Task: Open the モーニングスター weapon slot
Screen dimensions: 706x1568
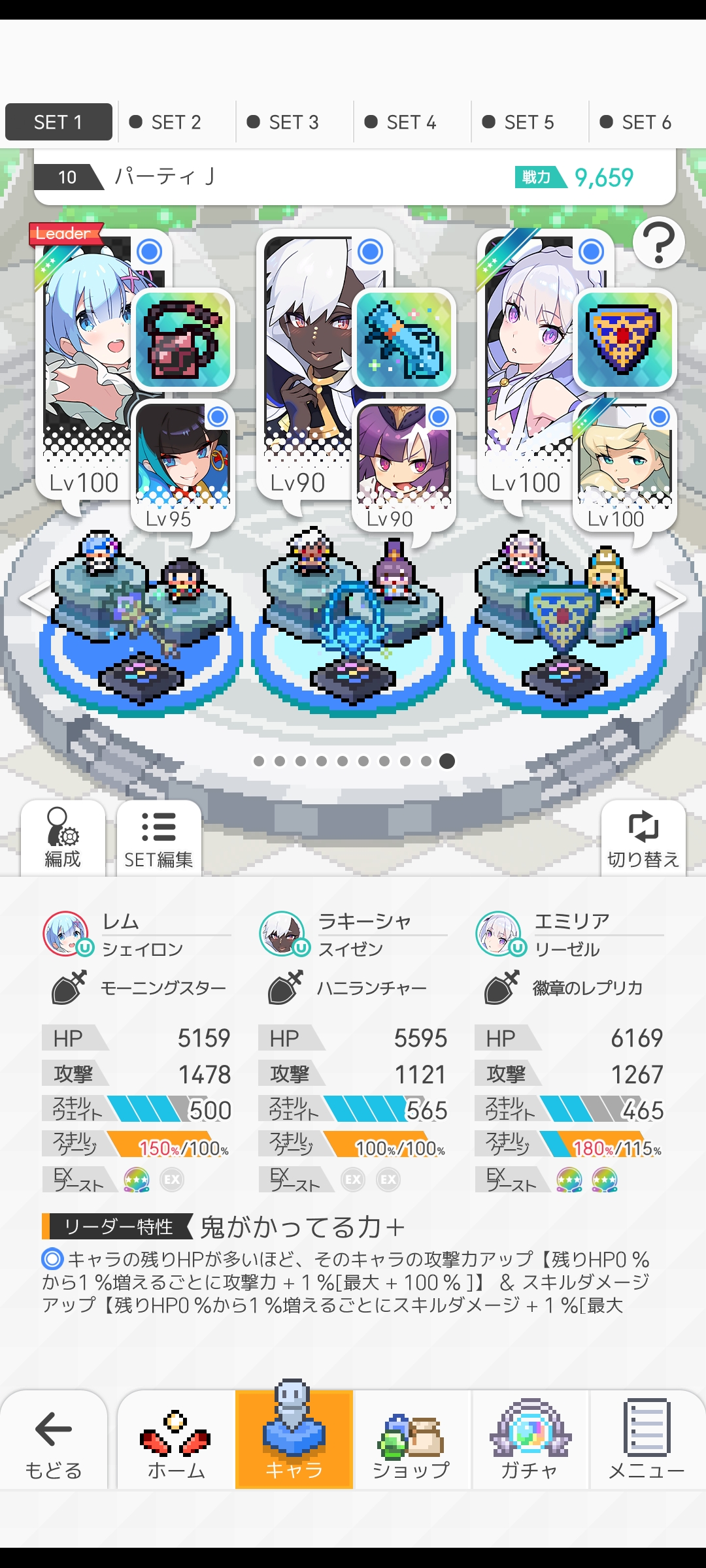Action: coord(184,340)
